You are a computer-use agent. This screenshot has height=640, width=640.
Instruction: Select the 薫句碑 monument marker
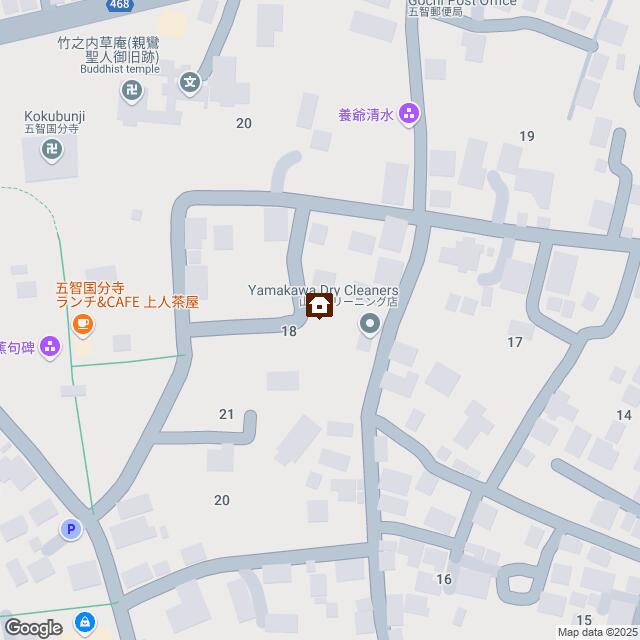(x=51, y=347)
